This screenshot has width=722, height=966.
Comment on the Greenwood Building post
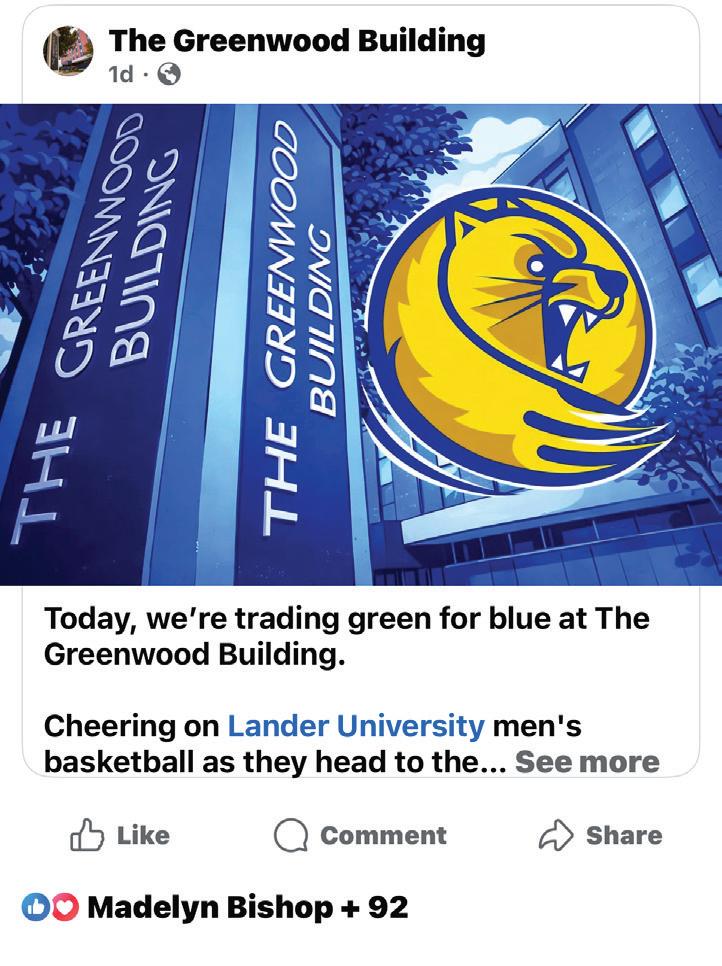360,835
